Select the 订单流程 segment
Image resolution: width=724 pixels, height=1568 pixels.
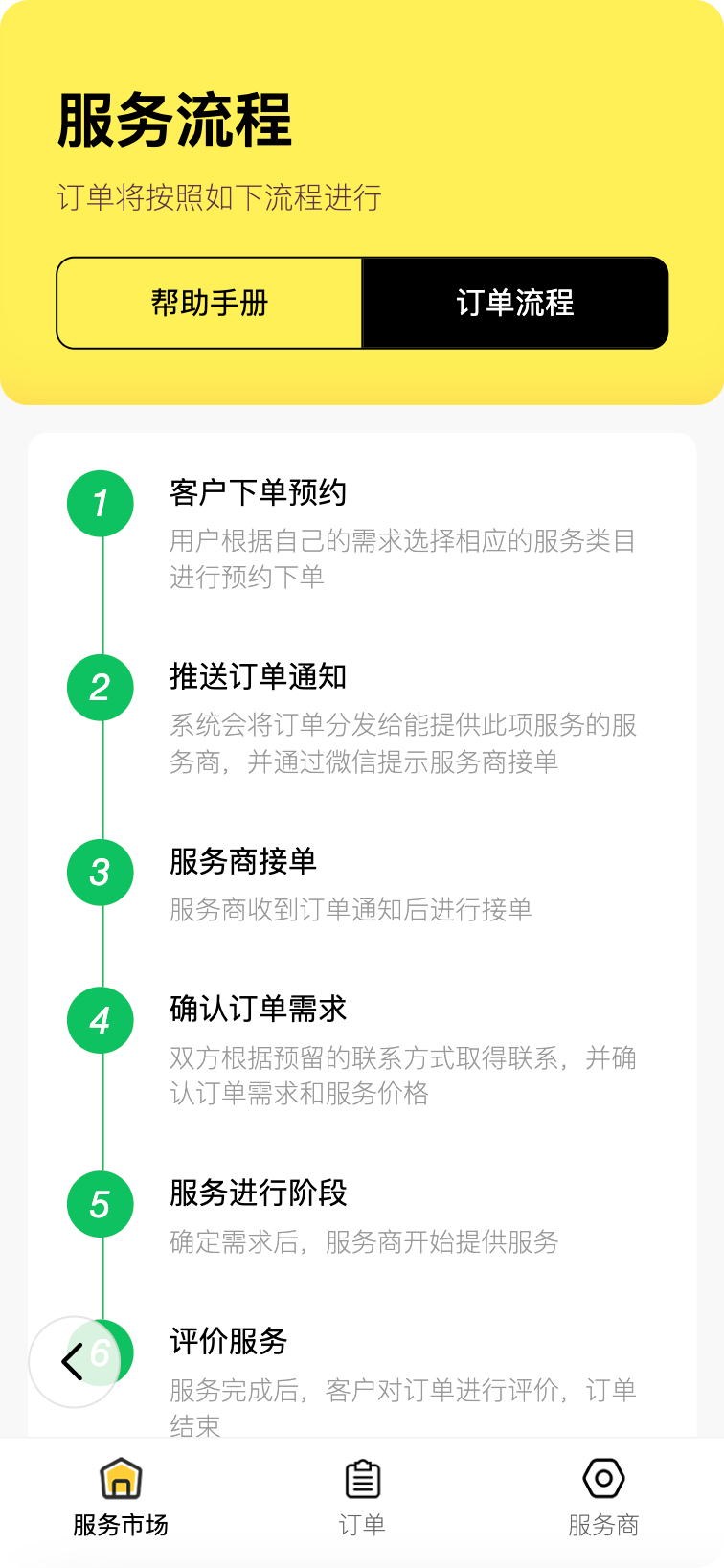pyautogui.click(x=514, y=303)
